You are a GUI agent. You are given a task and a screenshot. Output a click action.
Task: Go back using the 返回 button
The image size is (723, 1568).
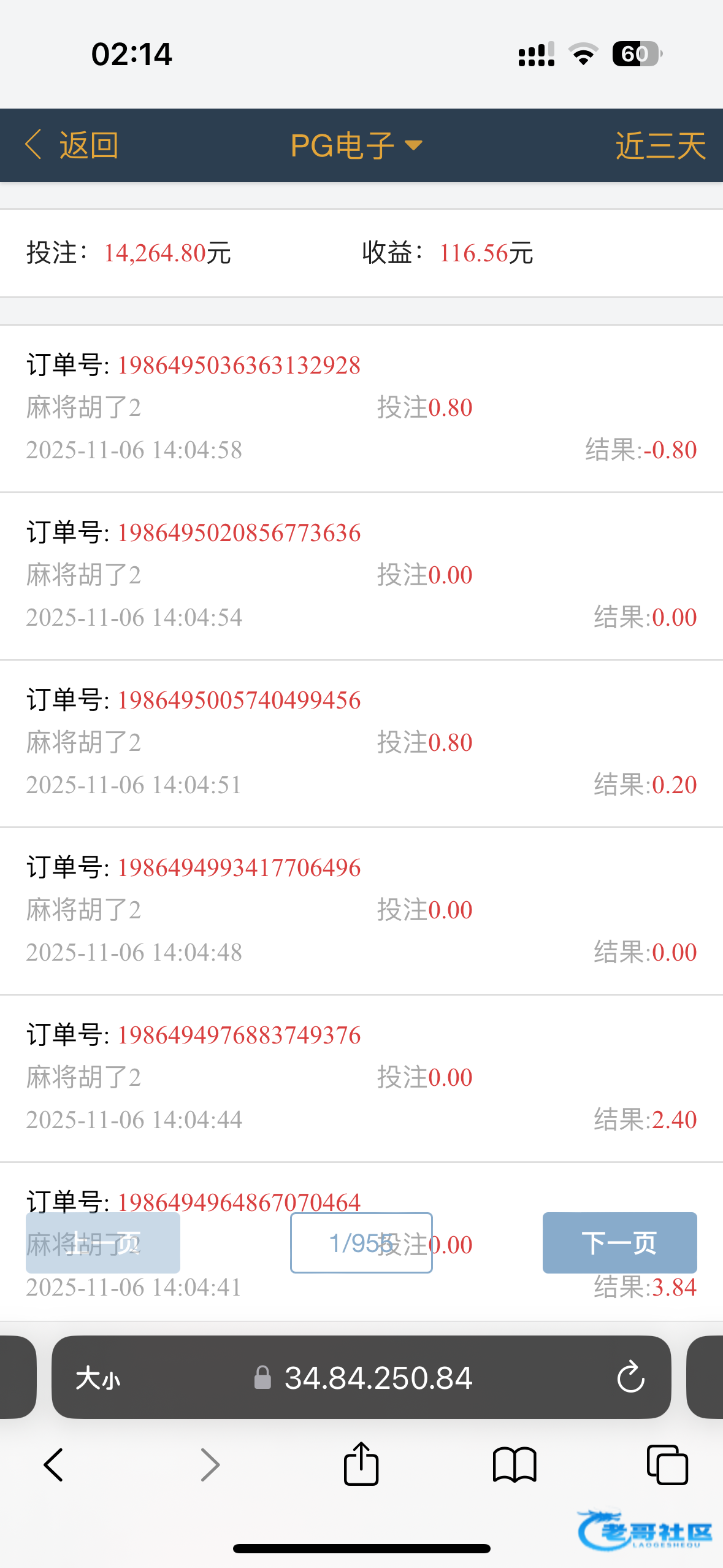point(71,145)
